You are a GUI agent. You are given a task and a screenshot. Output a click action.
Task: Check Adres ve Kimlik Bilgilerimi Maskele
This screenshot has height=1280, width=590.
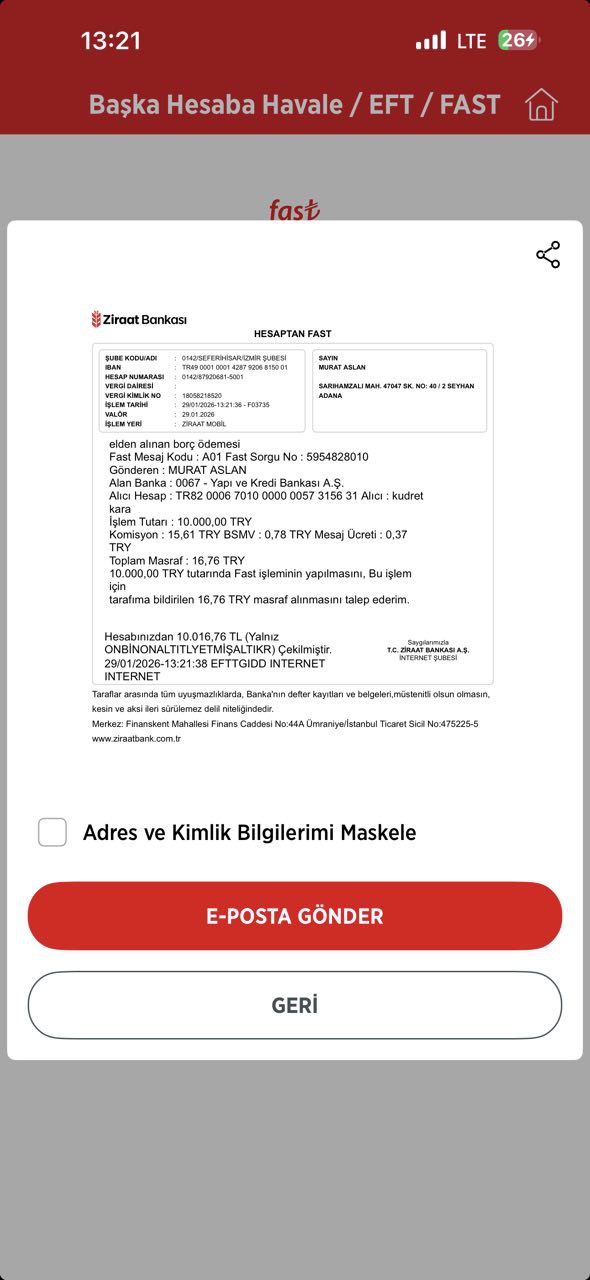[52, 832]
